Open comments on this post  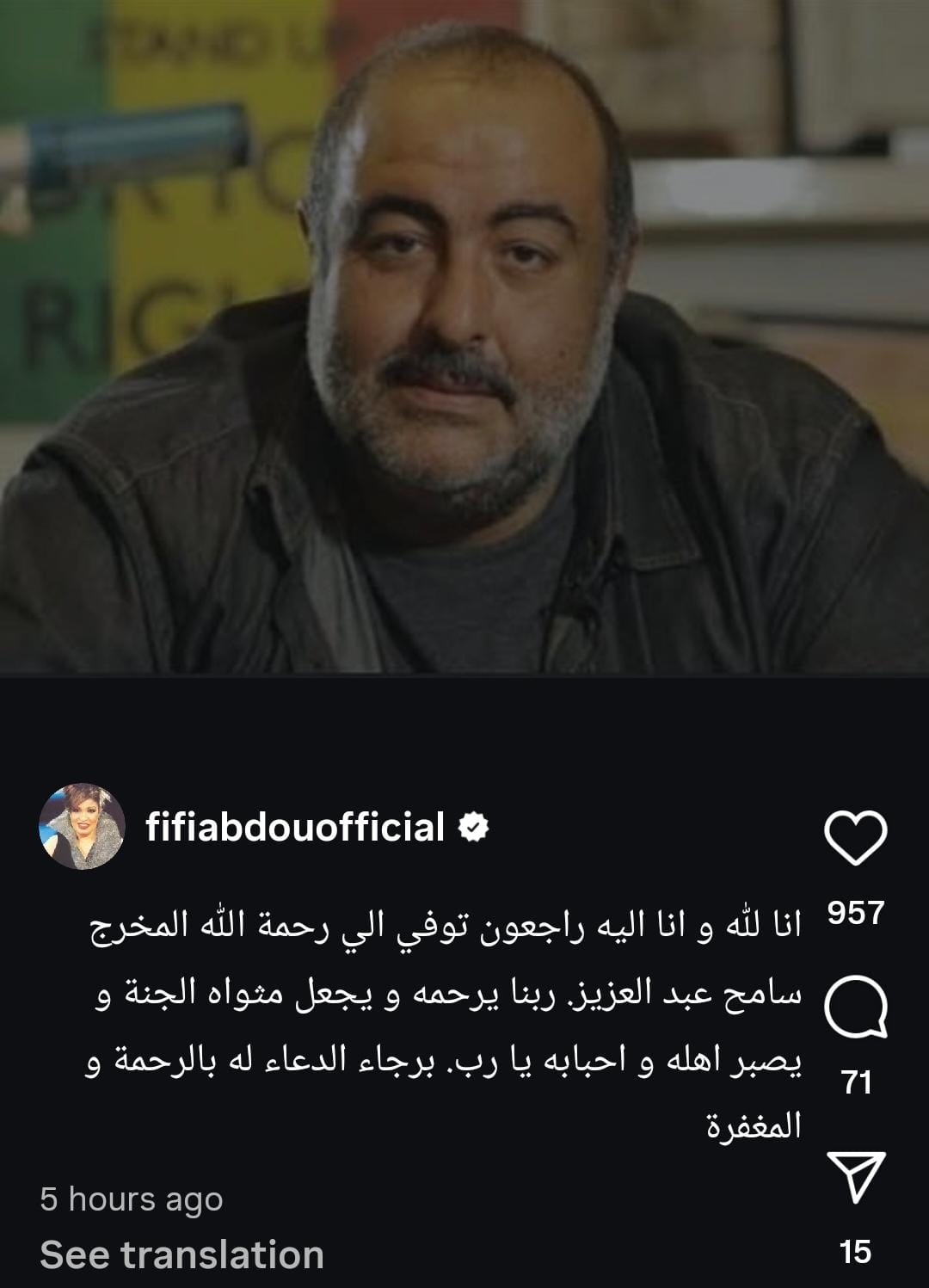click(x=855, y=1008)
